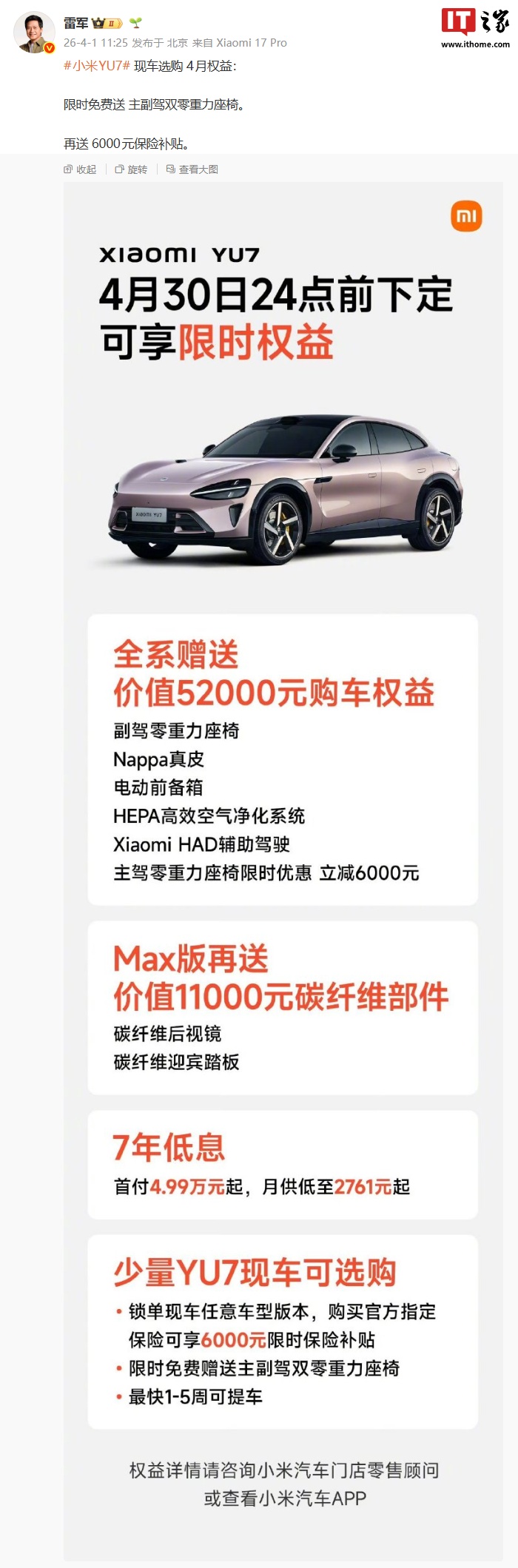This screenshot has width=518, height=1568.
Task: Open the #小米YU7# hashtag
Action: click(97, 66)
